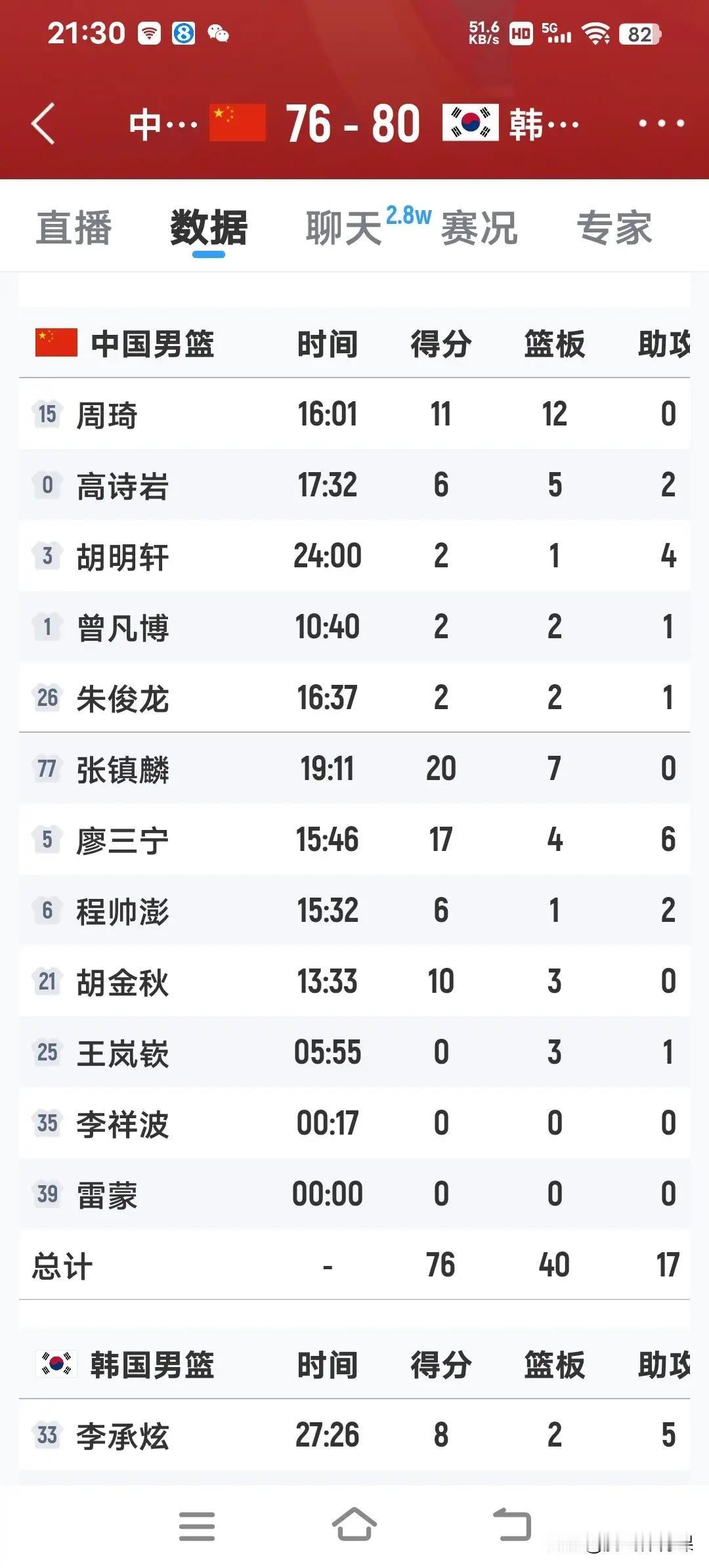Screen dimensions: 709x1568
Task: Tap the back arrow at top left
Action: point(43,123)
